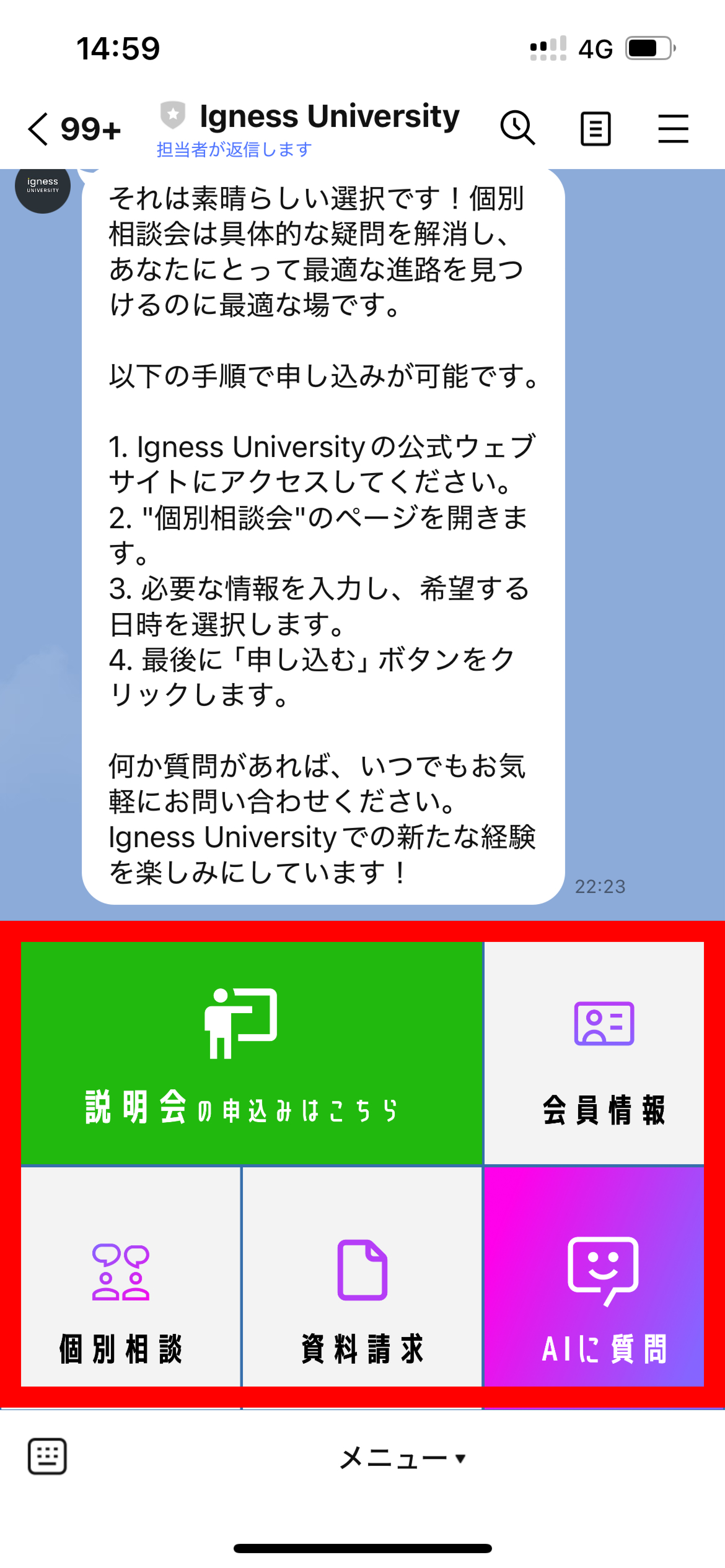Select the 個別相談 tile

130,1277
